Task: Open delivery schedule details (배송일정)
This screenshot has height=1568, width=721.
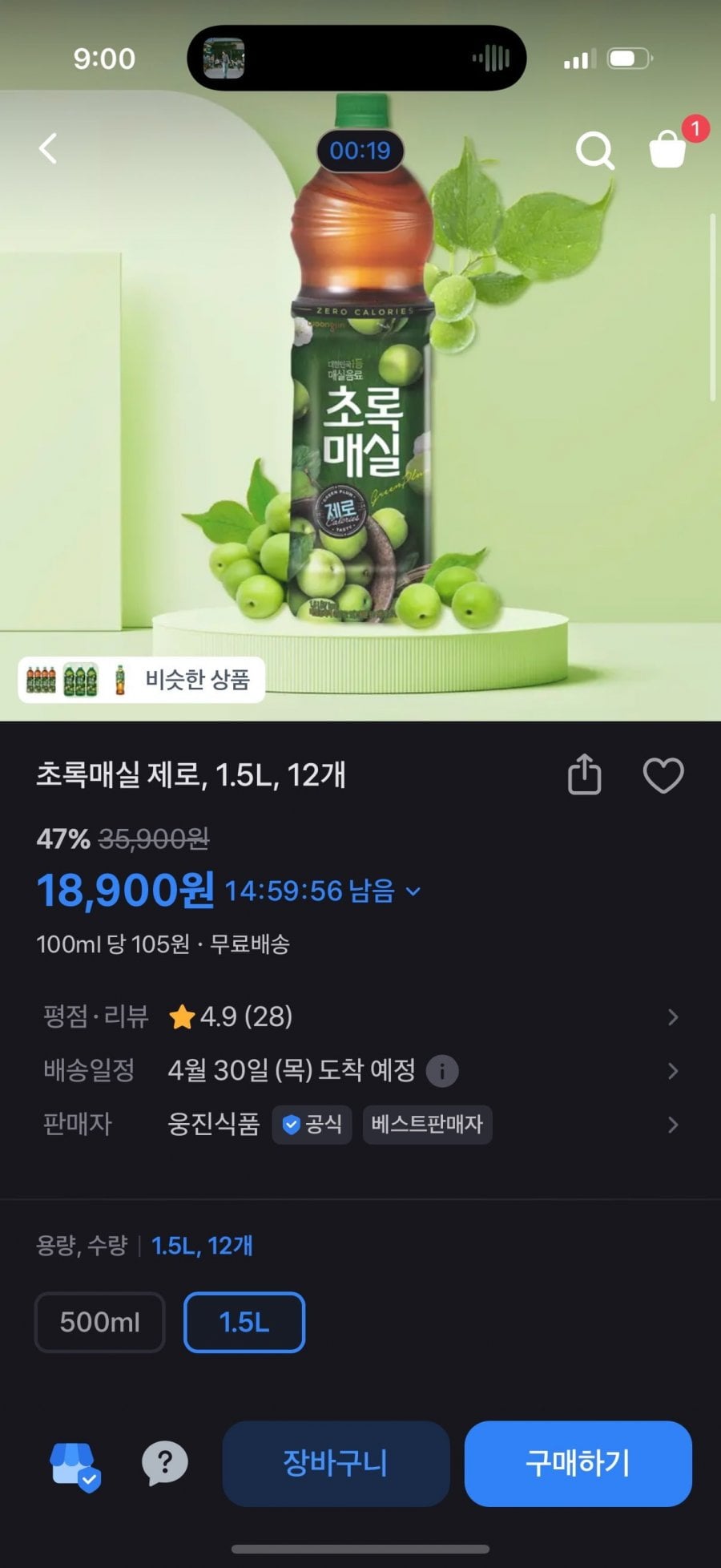Action: pyautogui.click(x=360, y=1070)
